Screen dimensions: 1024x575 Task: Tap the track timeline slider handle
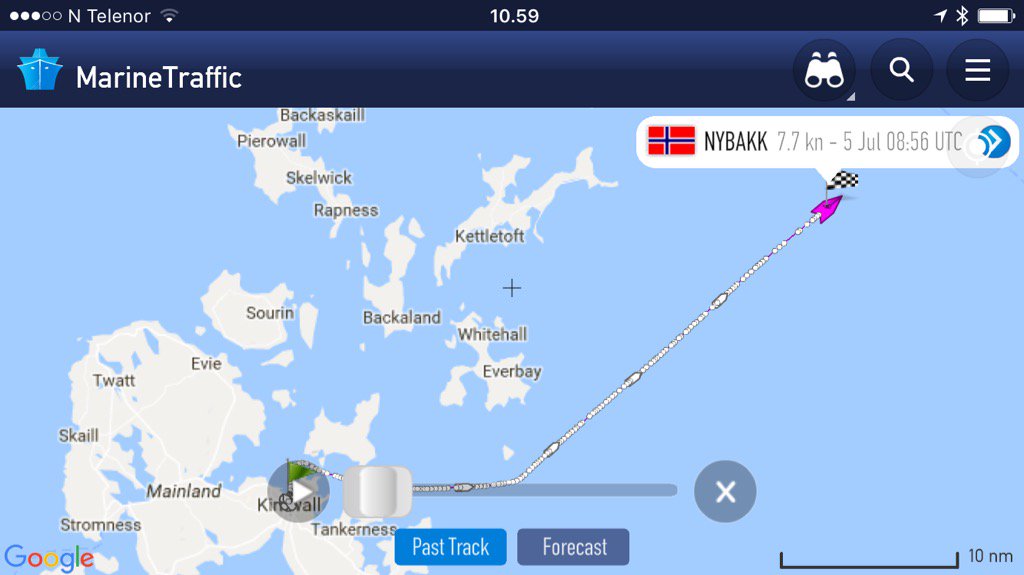click(377, 492)
